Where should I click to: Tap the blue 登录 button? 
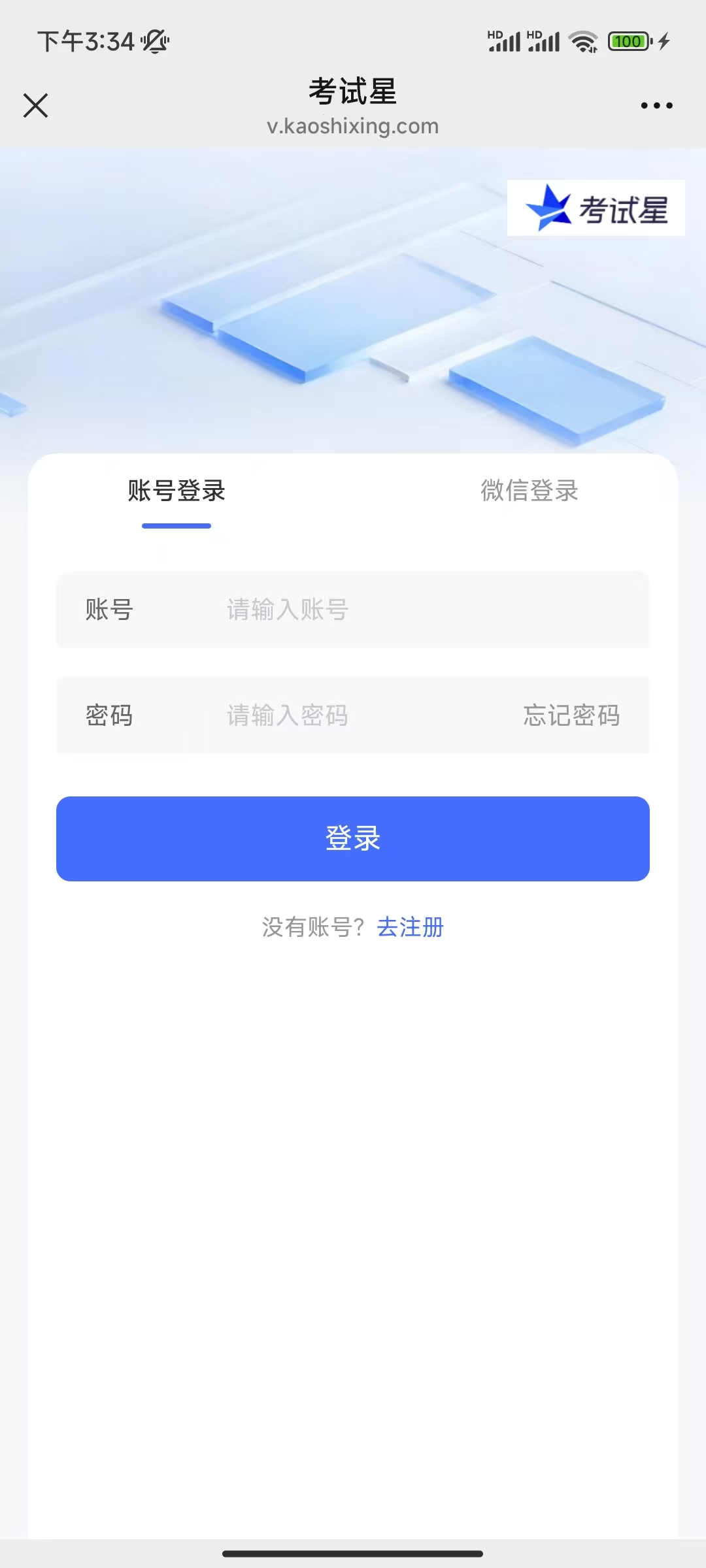point(353,839)
